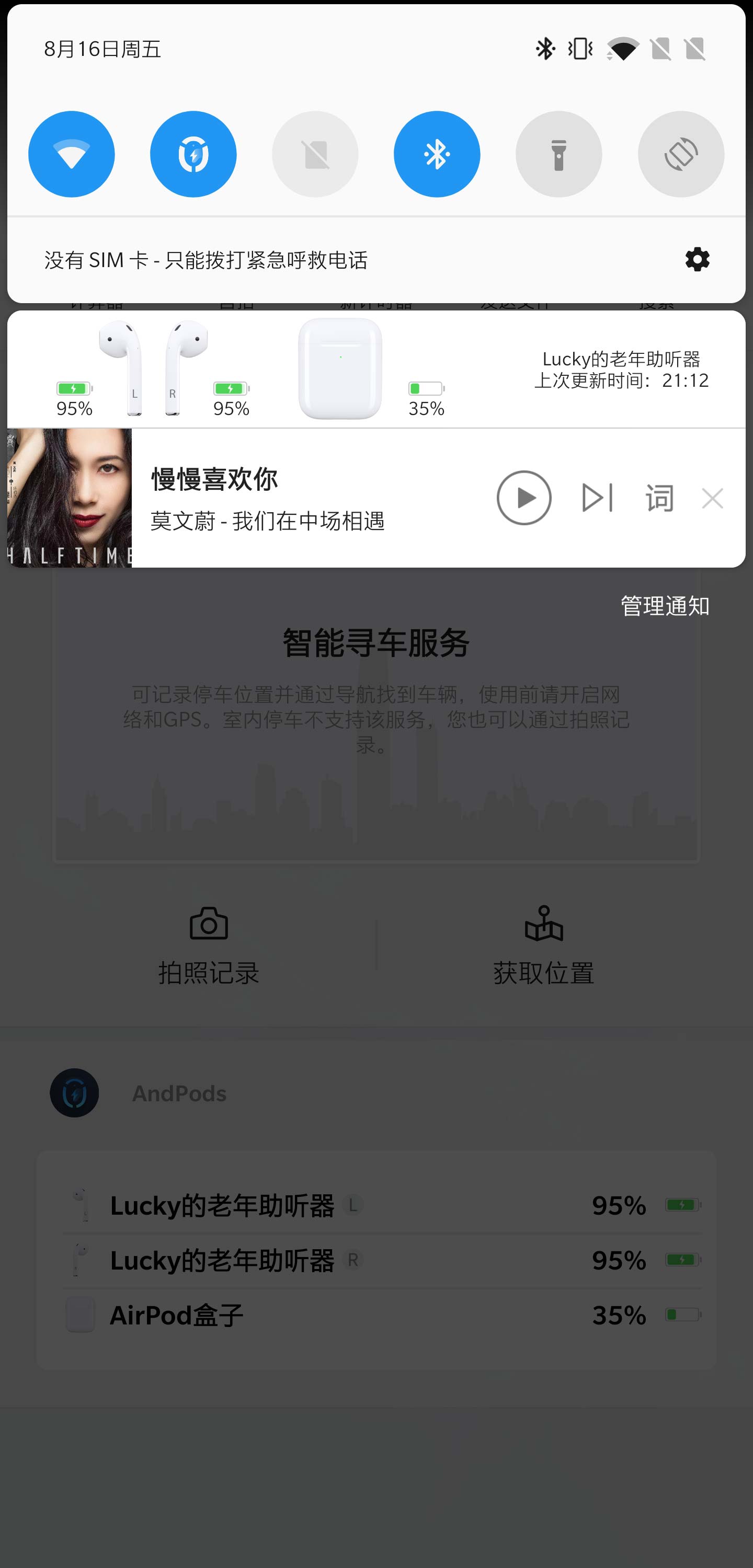Play the song 慢慢喜欢你

pos(524,497)
